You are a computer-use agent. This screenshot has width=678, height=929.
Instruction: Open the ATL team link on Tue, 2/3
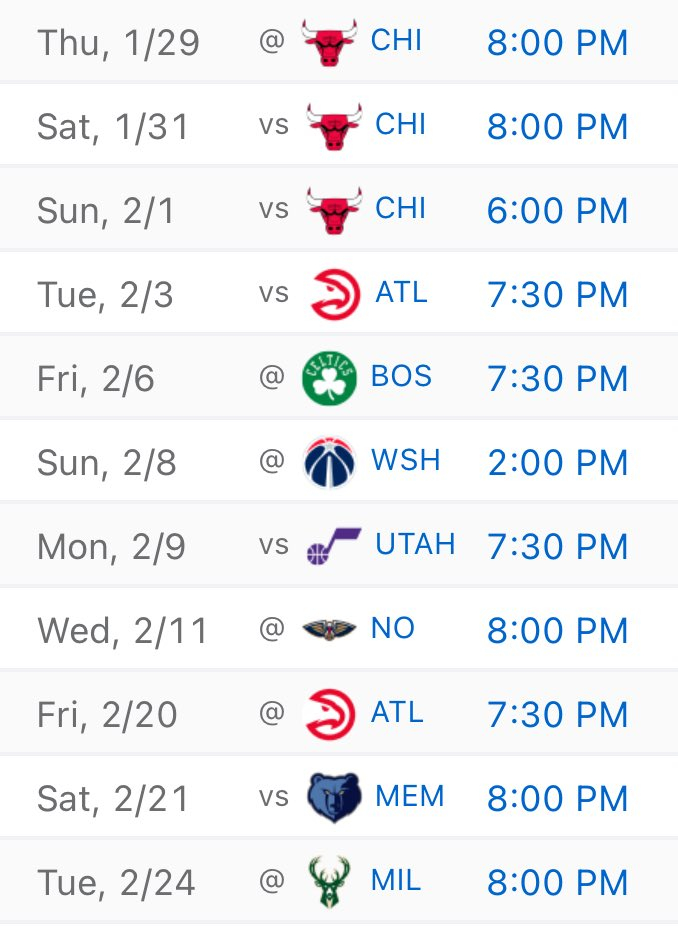point(401,293)
